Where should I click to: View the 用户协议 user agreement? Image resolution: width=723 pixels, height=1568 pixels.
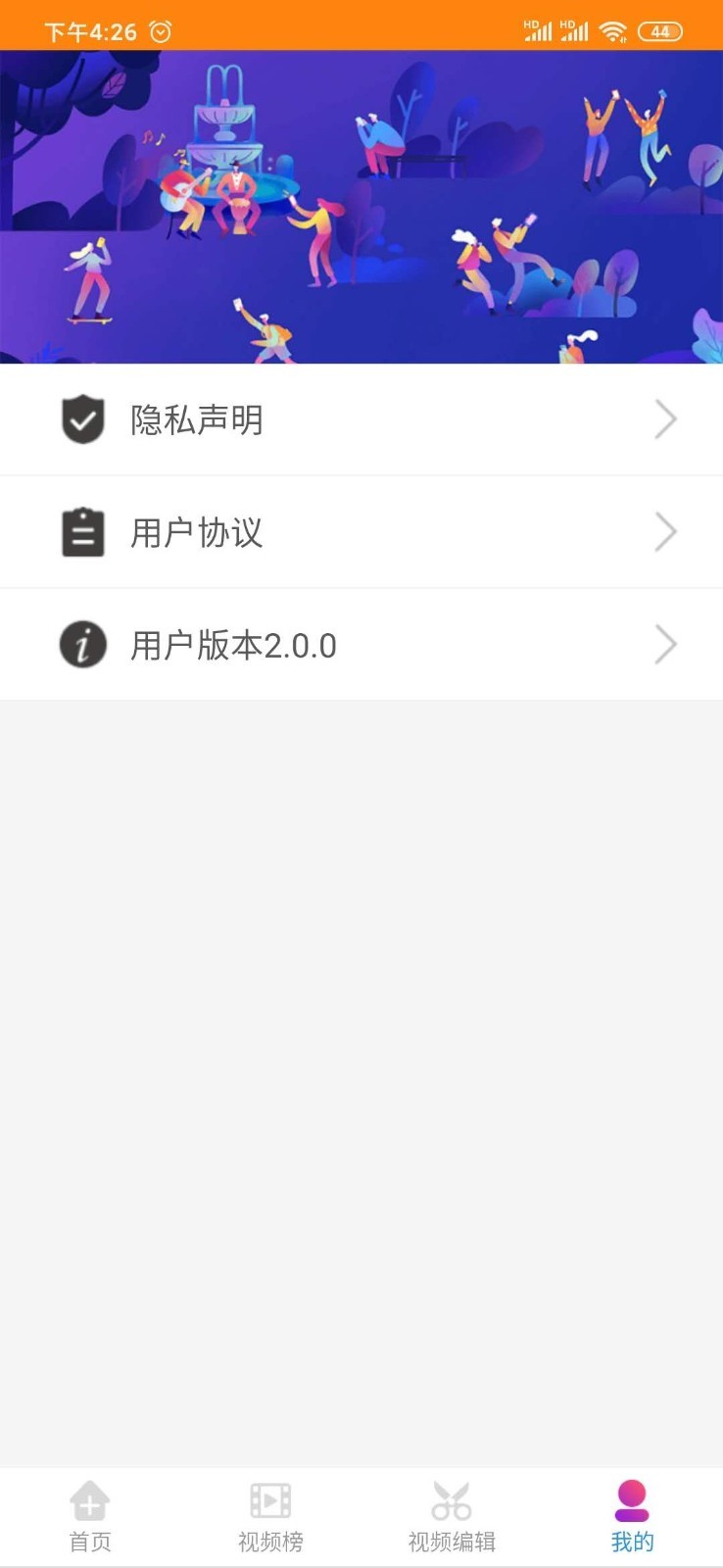[361, 532]
